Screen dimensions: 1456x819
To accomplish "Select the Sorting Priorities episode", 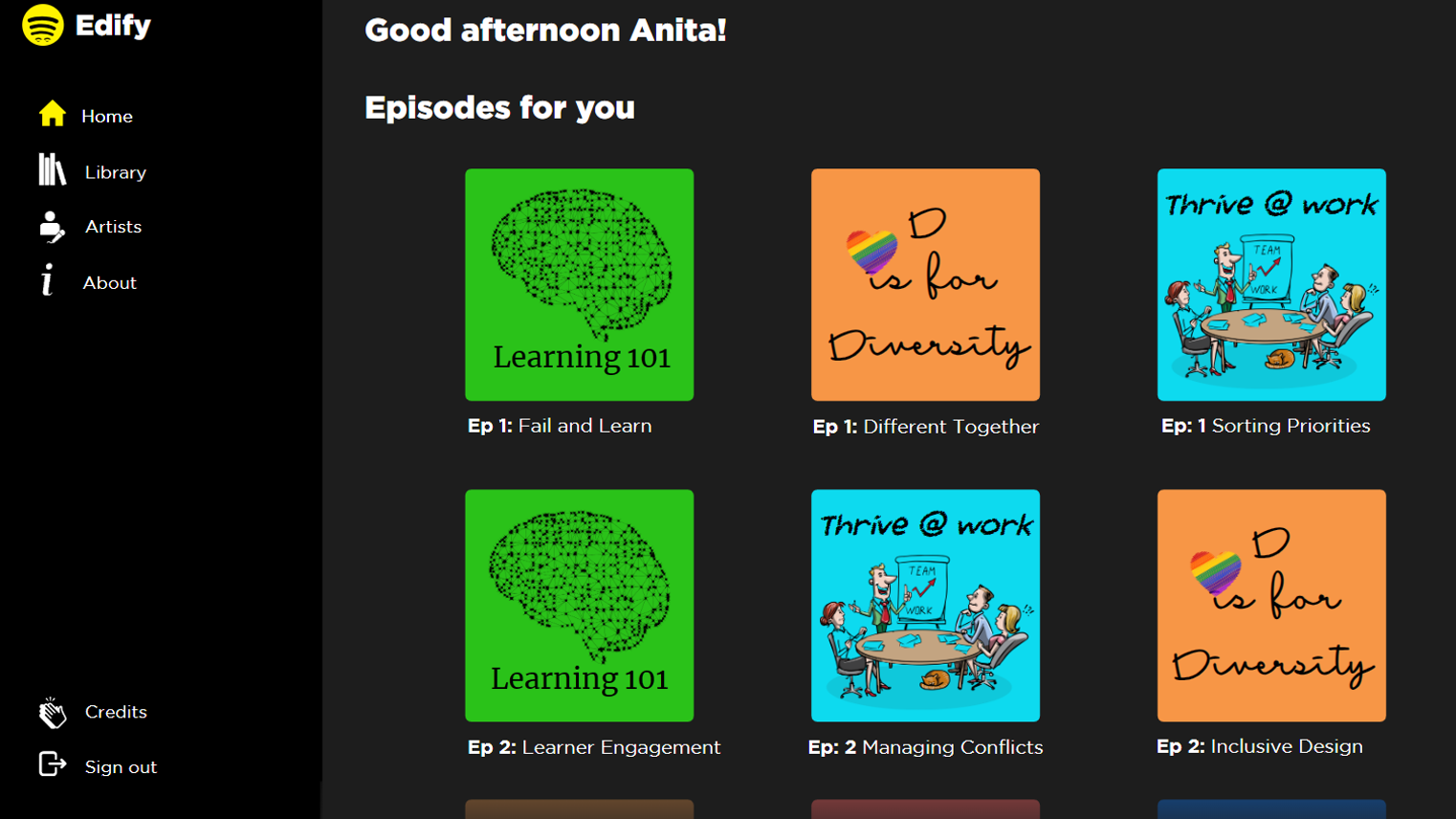I will [x=1270, y=284].
